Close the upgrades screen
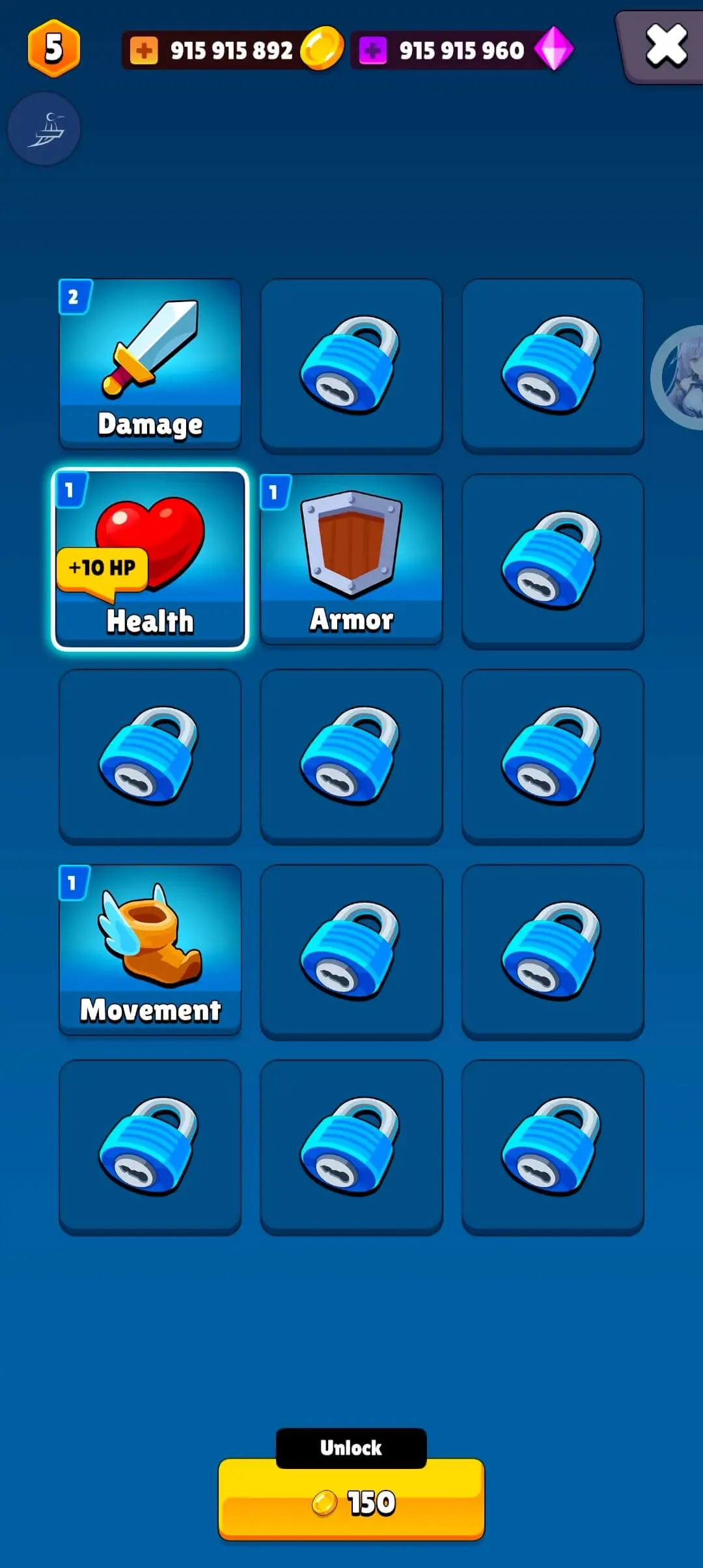Screen dimensions: 703x1568 point(665,46)
